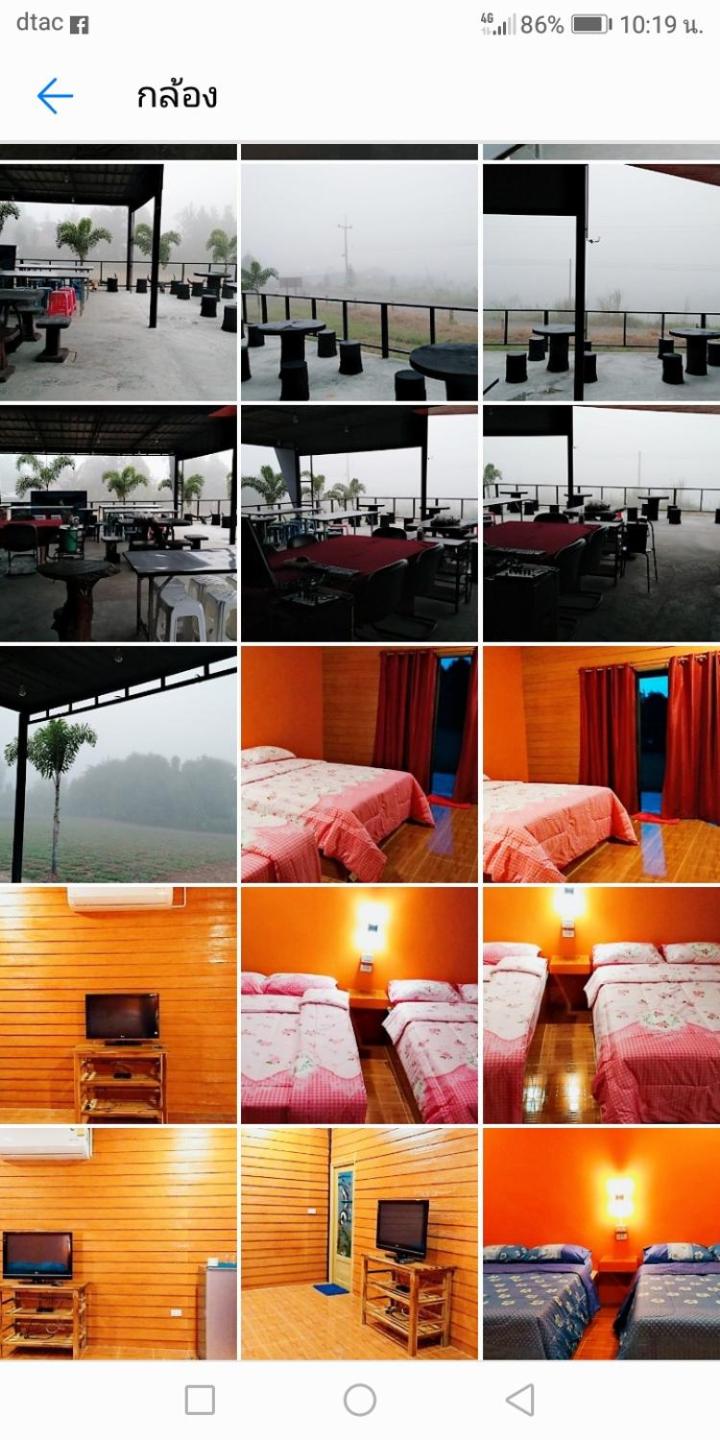This screenshot has width=720, height=1440.
Task: Open the photo of red stools on foggy terrace
Action: (x=118, y=282)
